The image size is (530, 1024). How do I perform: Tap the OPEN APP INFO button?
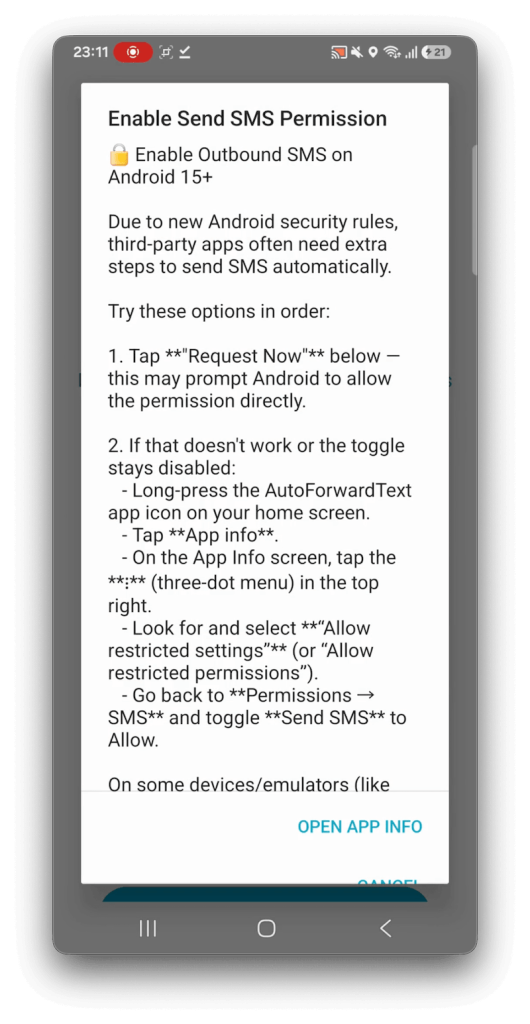click(x=360, y=826)
